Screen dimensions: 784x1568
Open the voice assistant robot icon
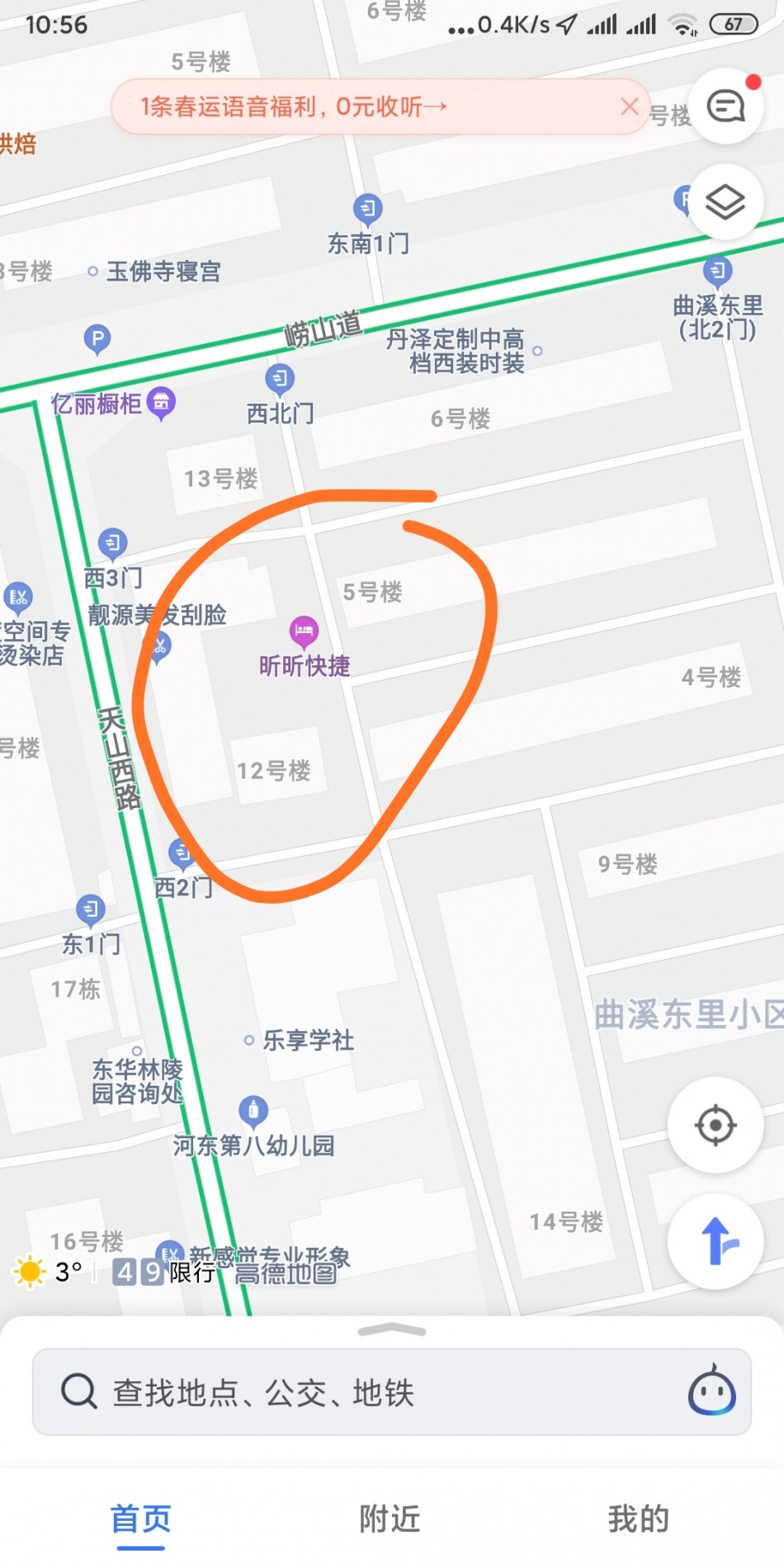pos(712,1391)
